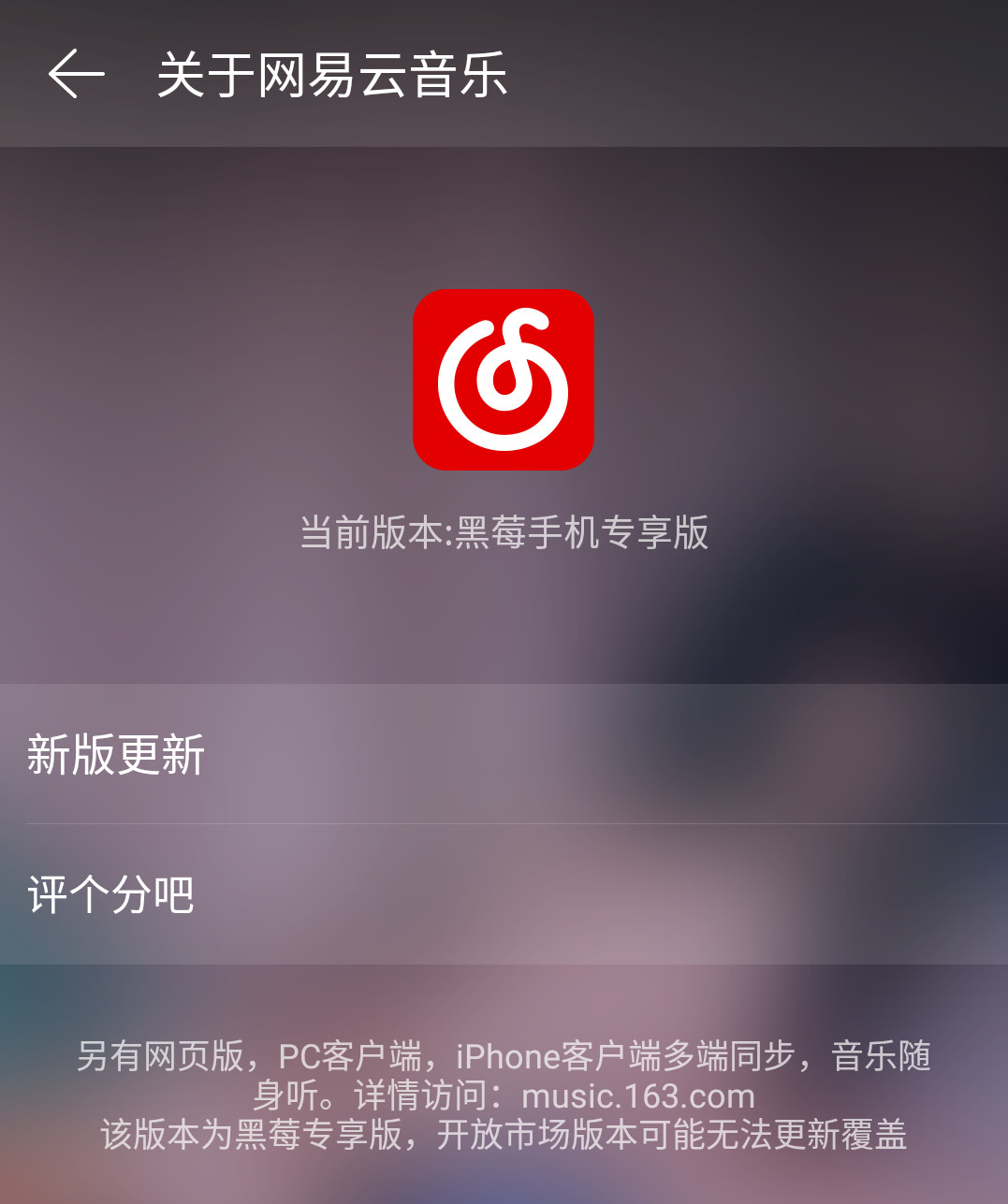This screenshot has height=1204, width=1008.
Task: Tap the title 关于网易云音乐
Action: [x=332, y=77]
